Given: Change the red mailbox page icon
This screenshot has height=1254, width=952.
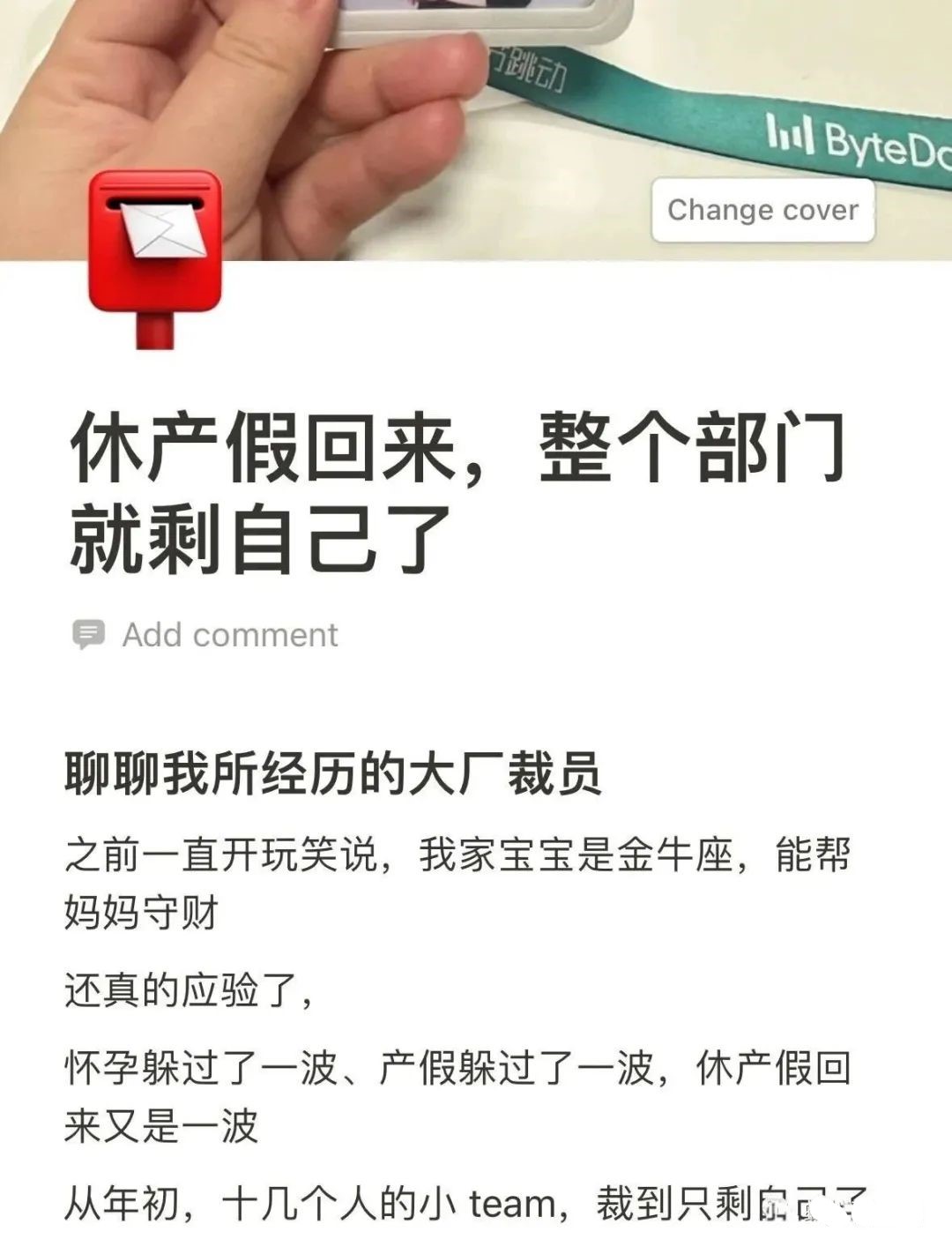Looking at the screenshot, I should pos(155,256).
